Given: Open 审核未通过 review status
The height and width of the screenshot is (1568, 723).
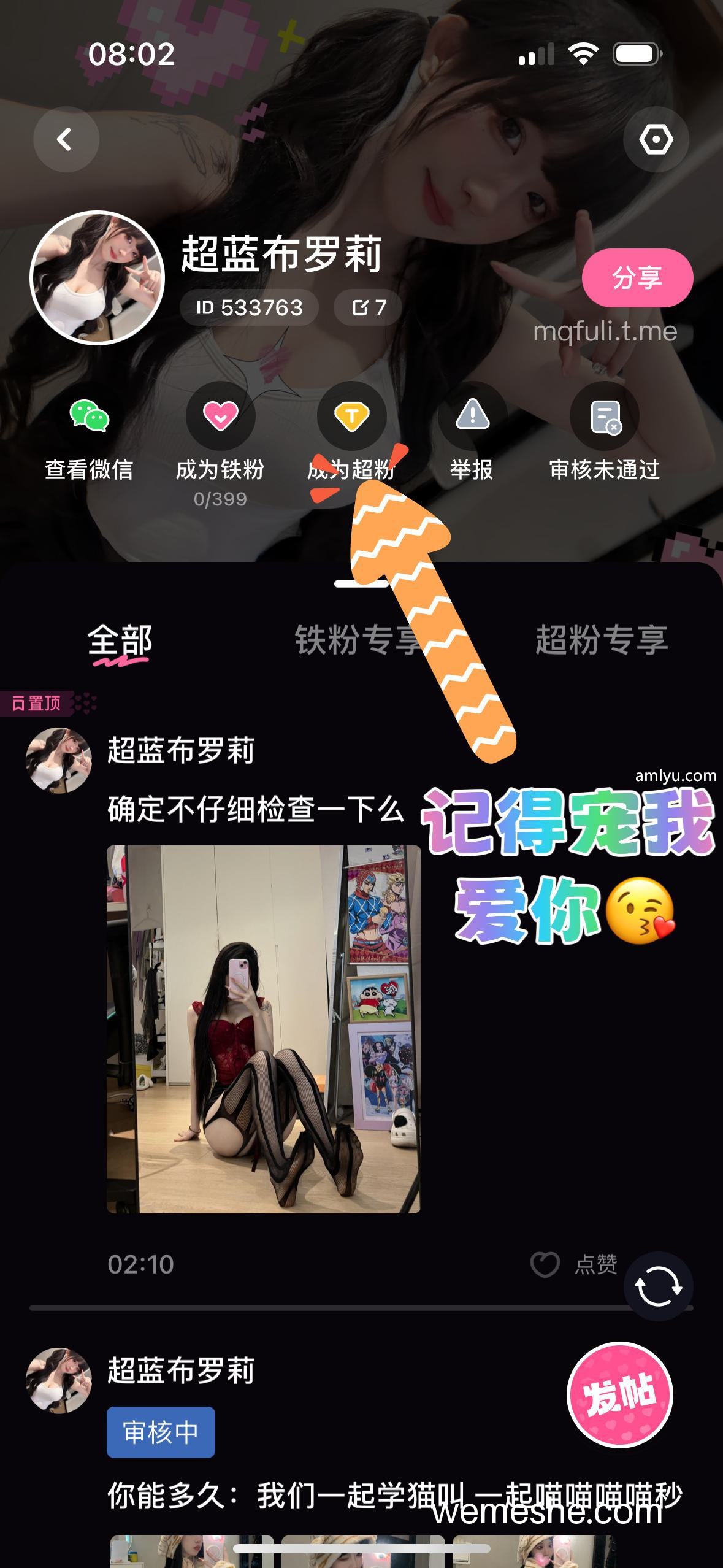Looking at the screenshot, I should (605, 432).
